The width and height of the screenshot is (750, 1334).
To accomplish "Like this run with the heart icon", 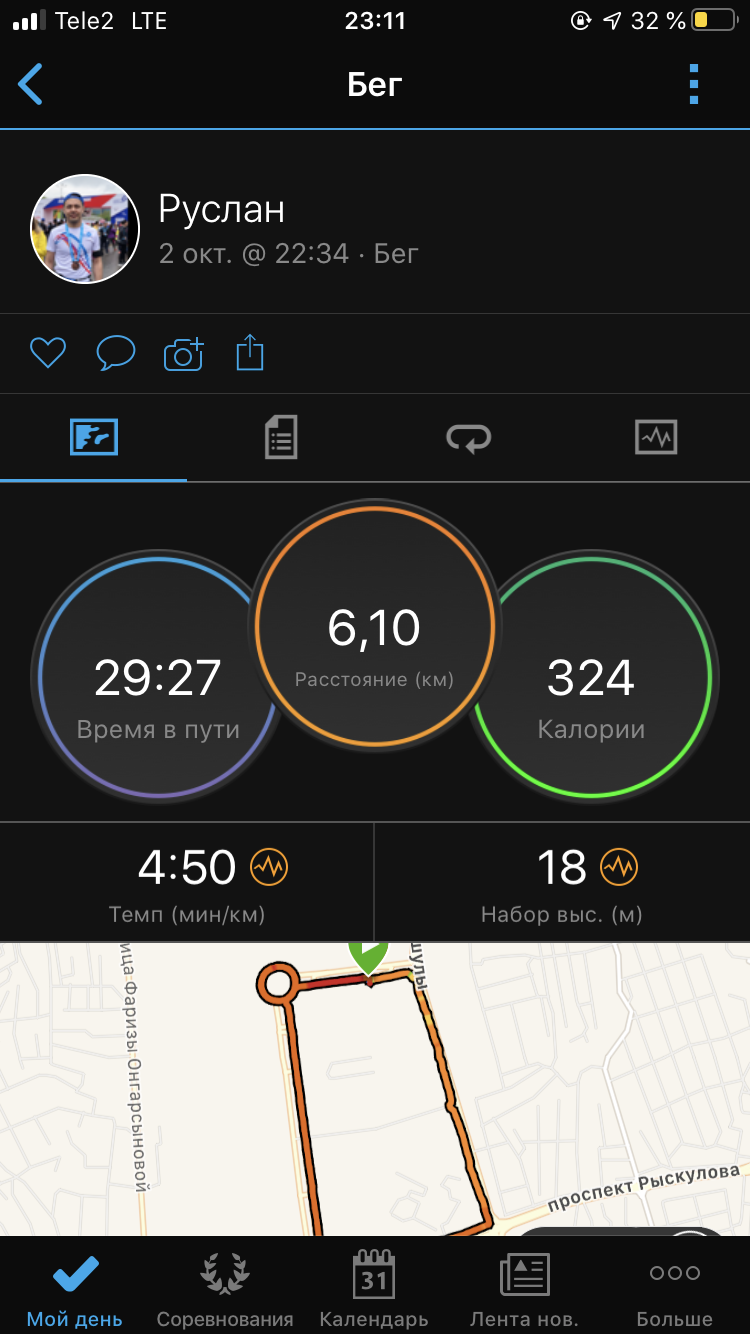I will (x=47, y=353).
